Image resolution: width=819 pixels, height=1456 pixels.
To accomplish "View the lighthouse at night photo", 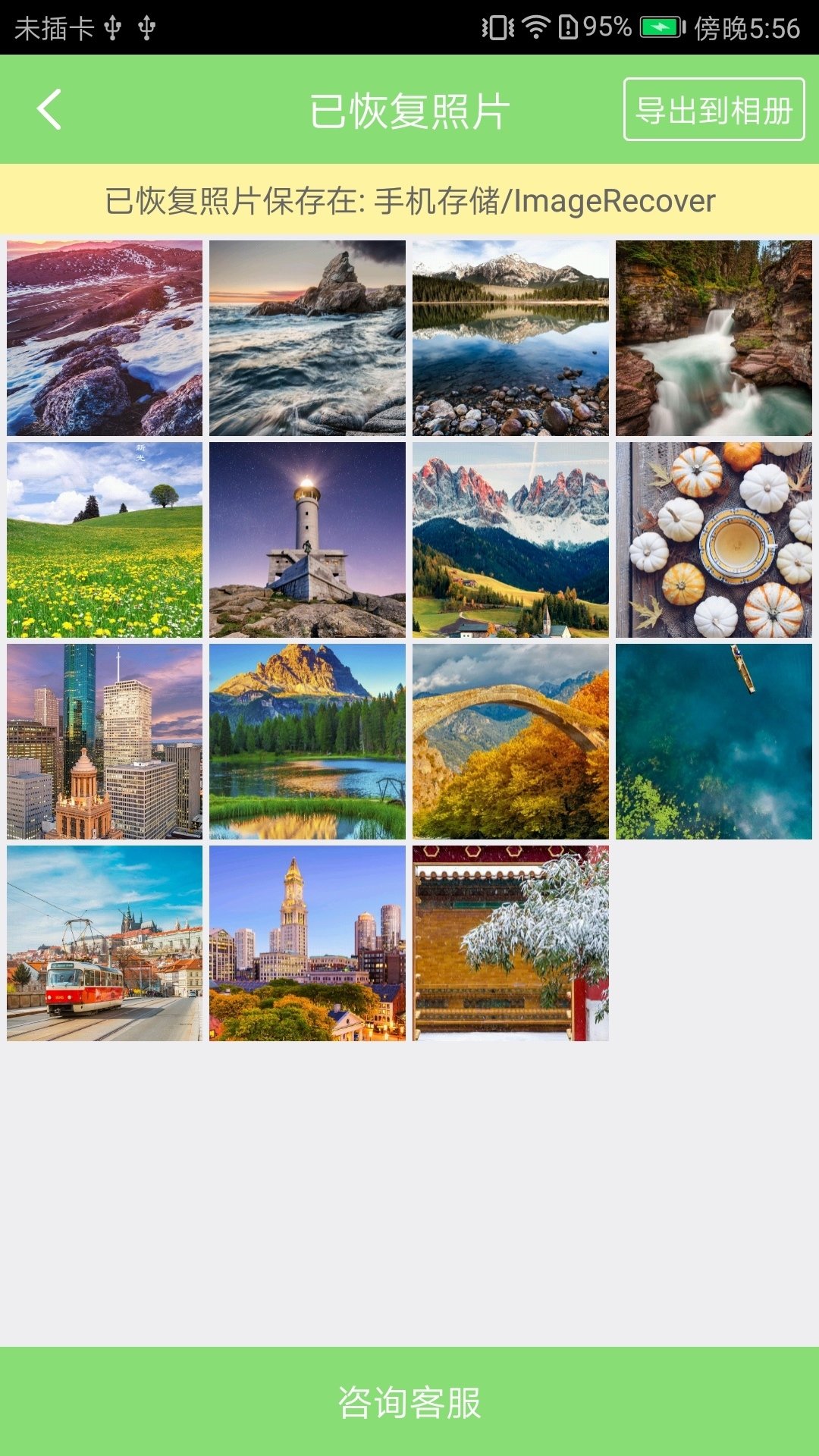I will pos(307,540).
